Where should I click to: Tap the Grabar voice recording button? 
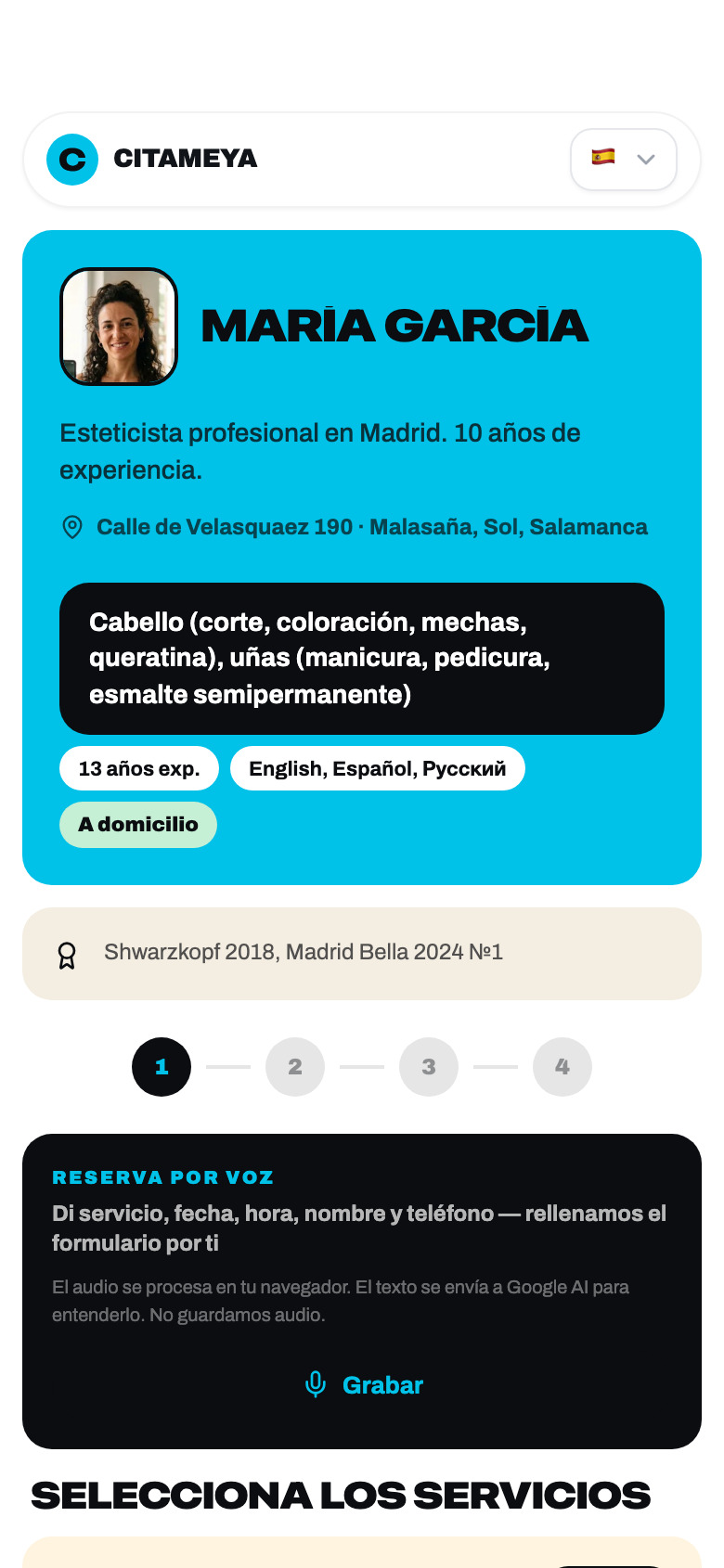pos(362,1385)
